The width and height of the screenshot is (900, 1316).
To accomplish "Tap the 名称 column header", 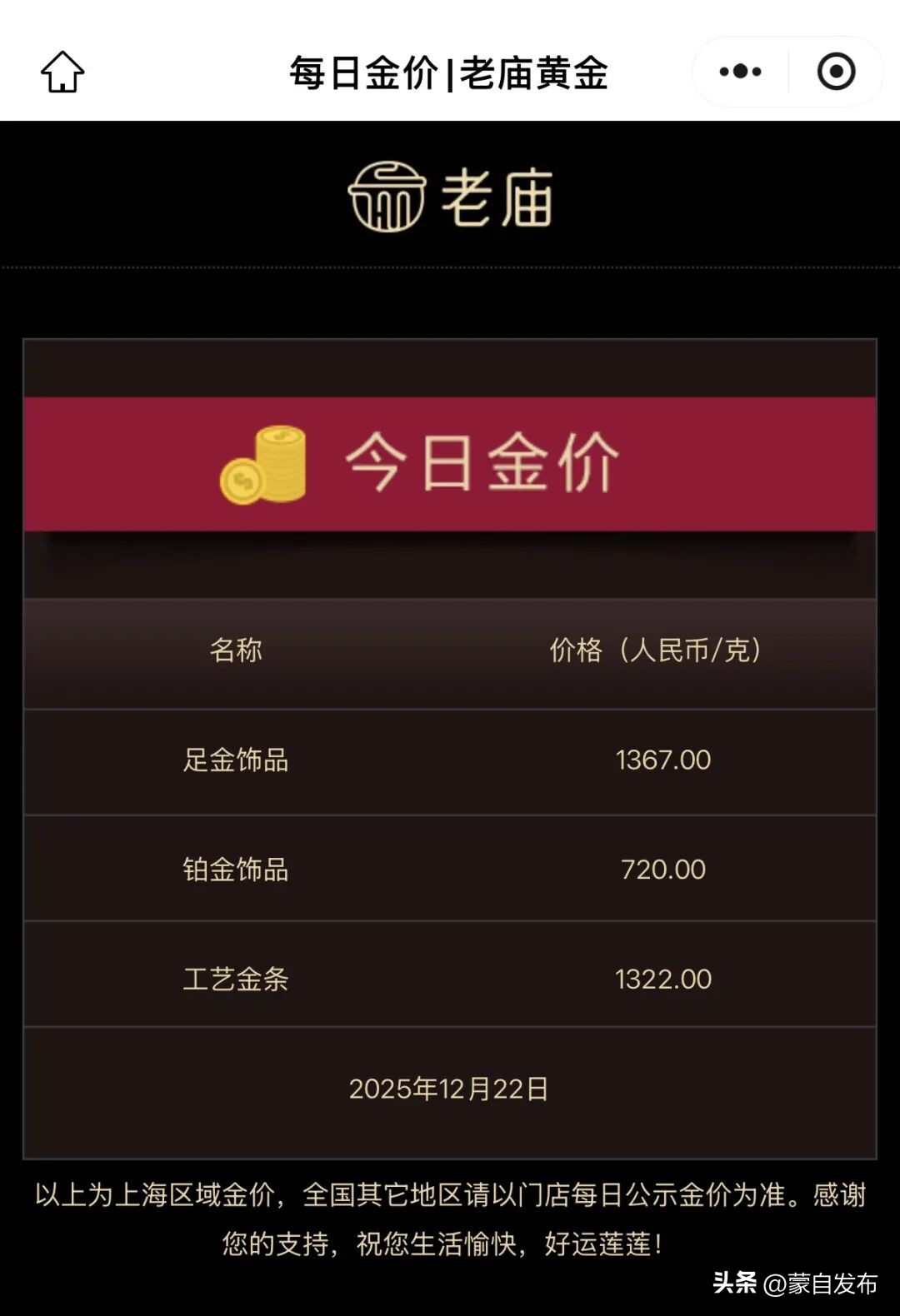I will [x=237, y=653].
